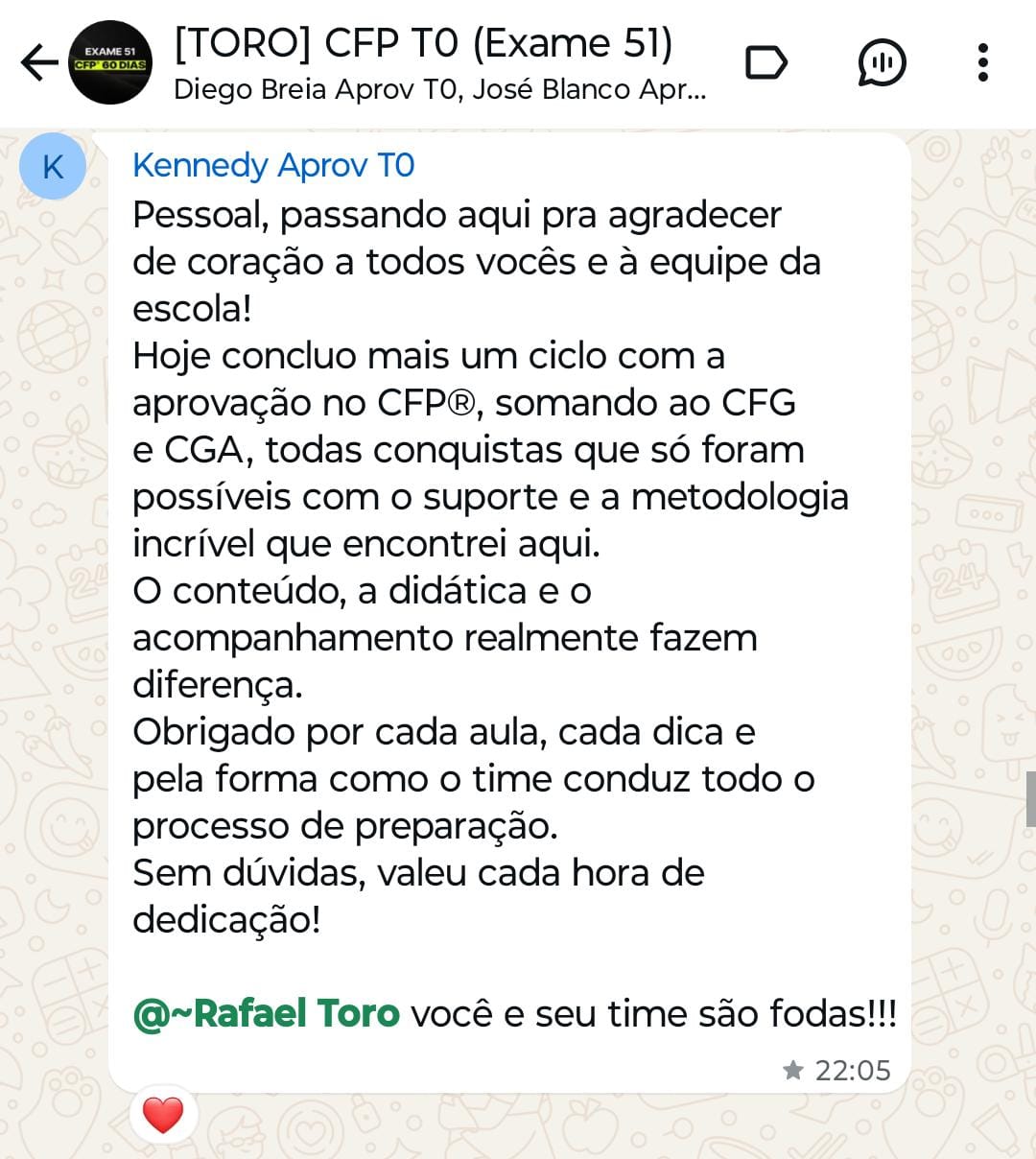Image resolution: width=1036 pixels, height=1159 pixels.
Task: View the heart reaction on the message
Action: click(163, 1115)
